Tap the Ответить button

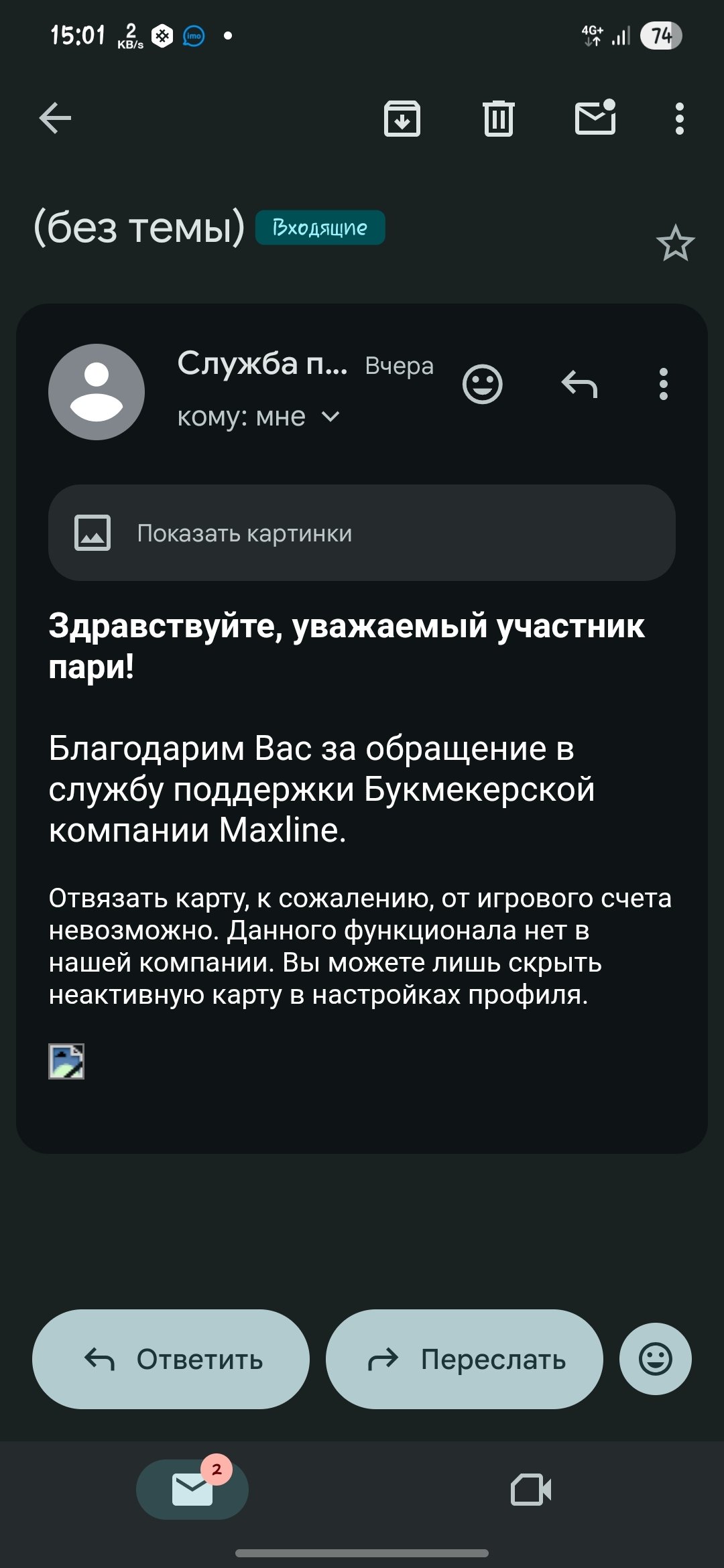coord(171,1359)
